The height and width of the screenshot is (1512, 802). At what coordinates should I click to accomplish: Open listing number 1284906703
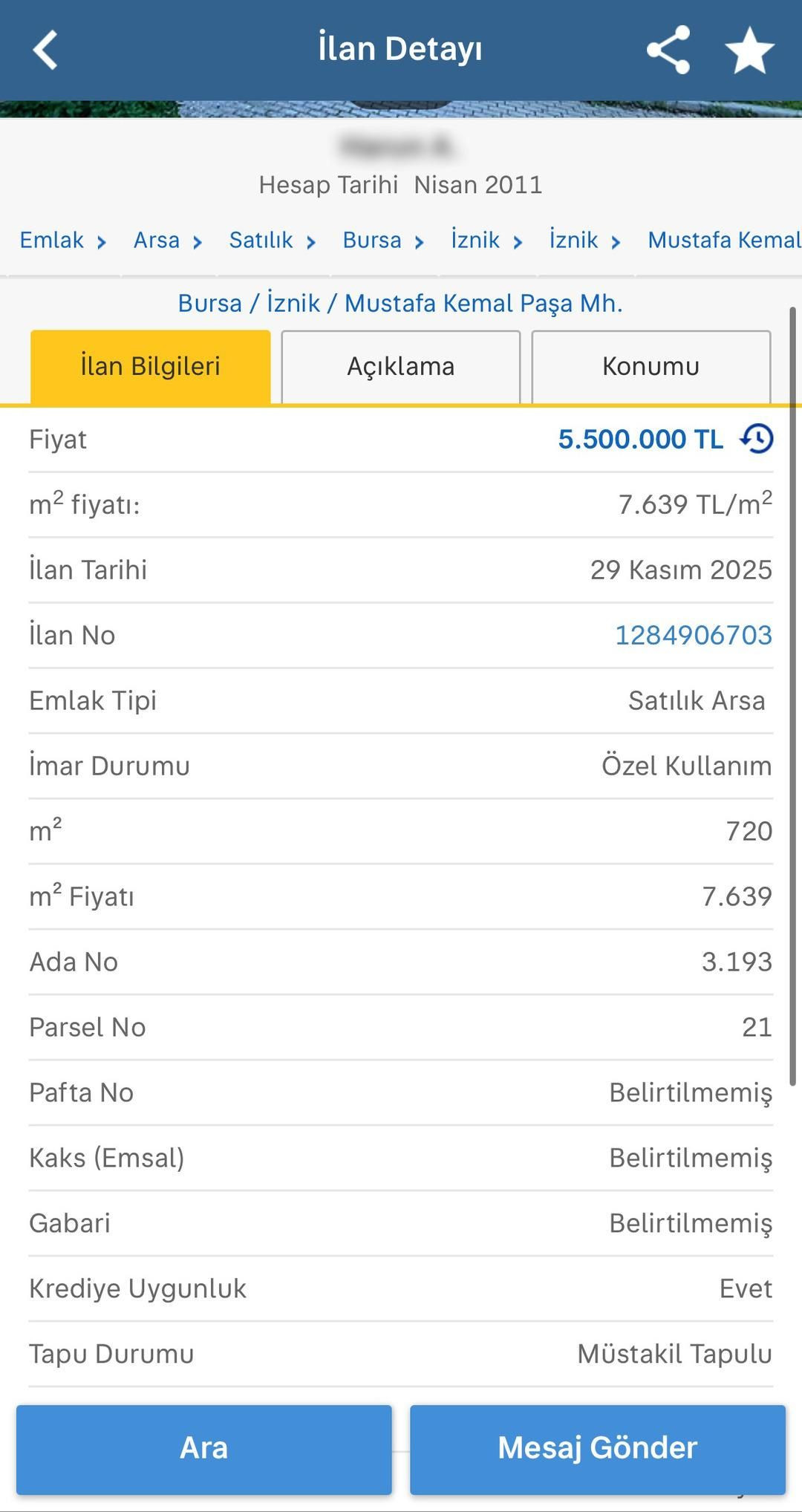coord(693,634)
